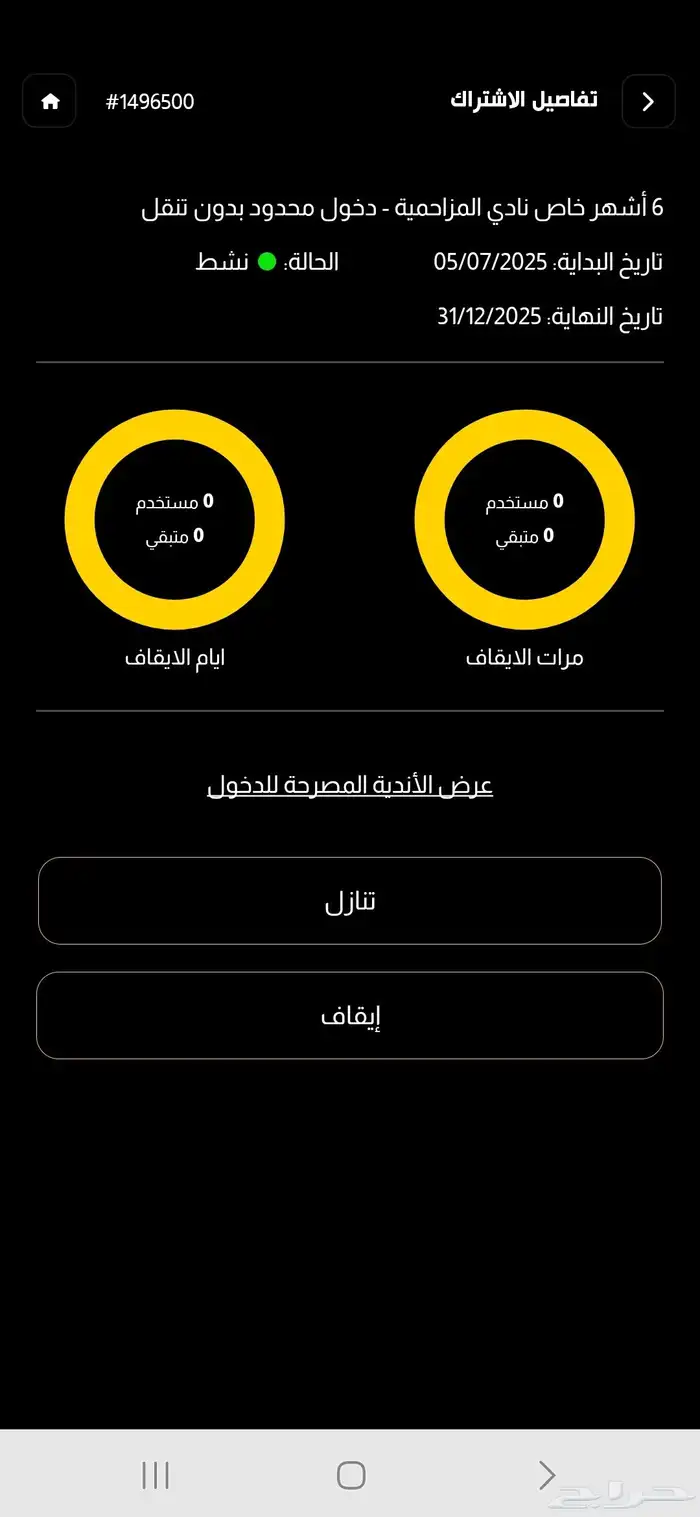Open عرض الأندية المصرحة للدخول link
Screen dimensions: 700x1517
pyautogui.click(x=350, y=785)
